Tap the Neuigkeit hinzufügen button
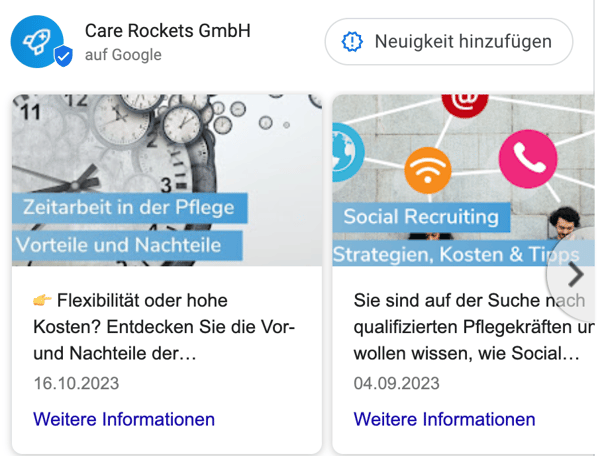The image size is (600, 456). pos(448,42)
